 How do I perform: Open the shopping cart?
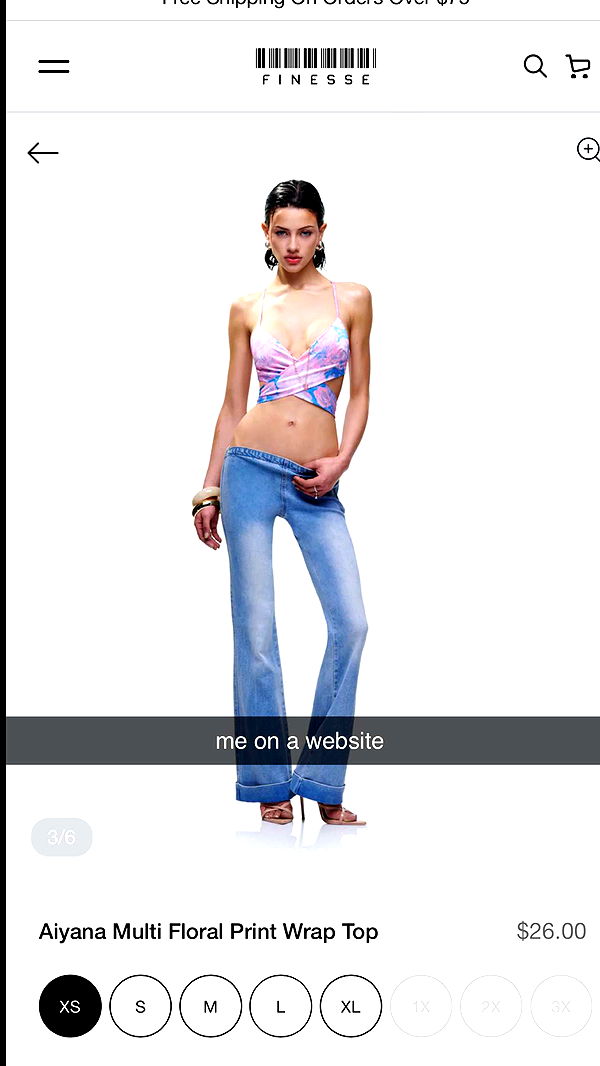click(x=578, y=66)
